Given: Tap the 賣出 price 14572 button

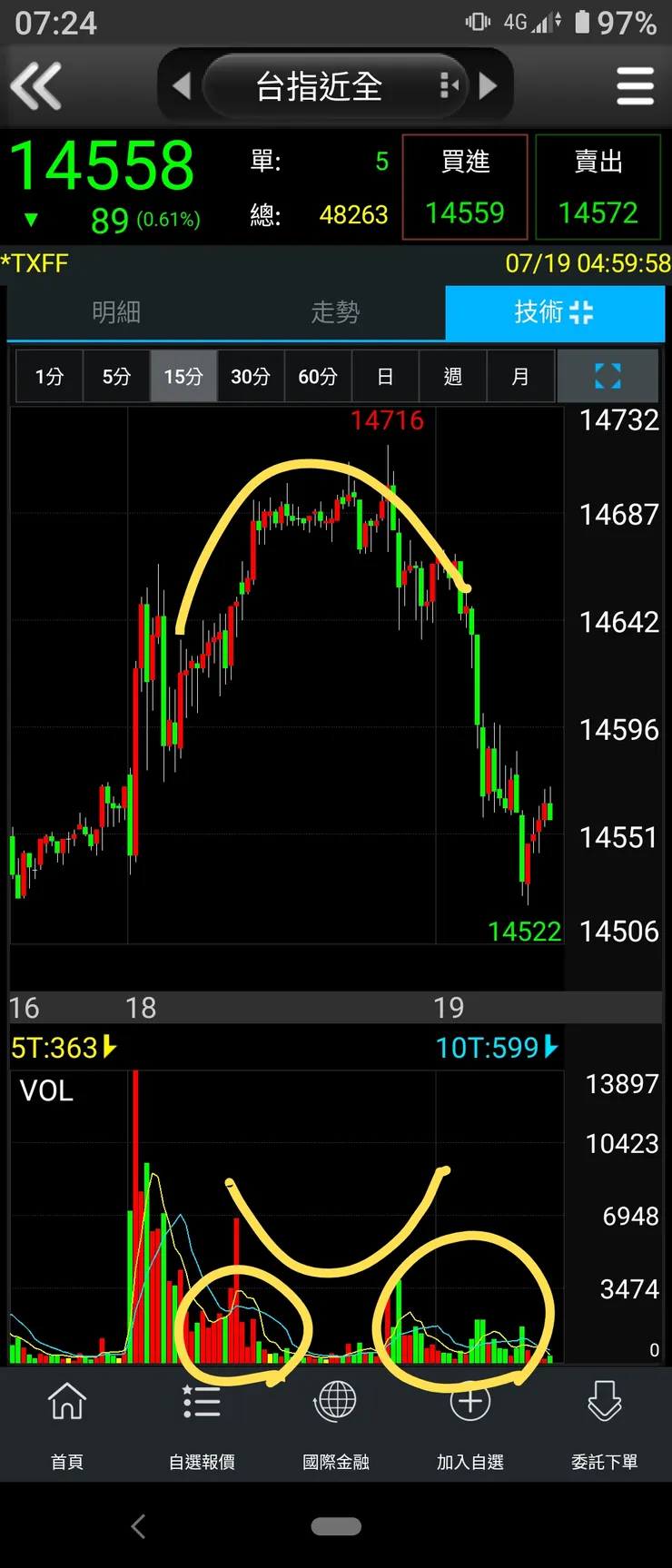Looking at the screenshot, I should tap(598, 188).
